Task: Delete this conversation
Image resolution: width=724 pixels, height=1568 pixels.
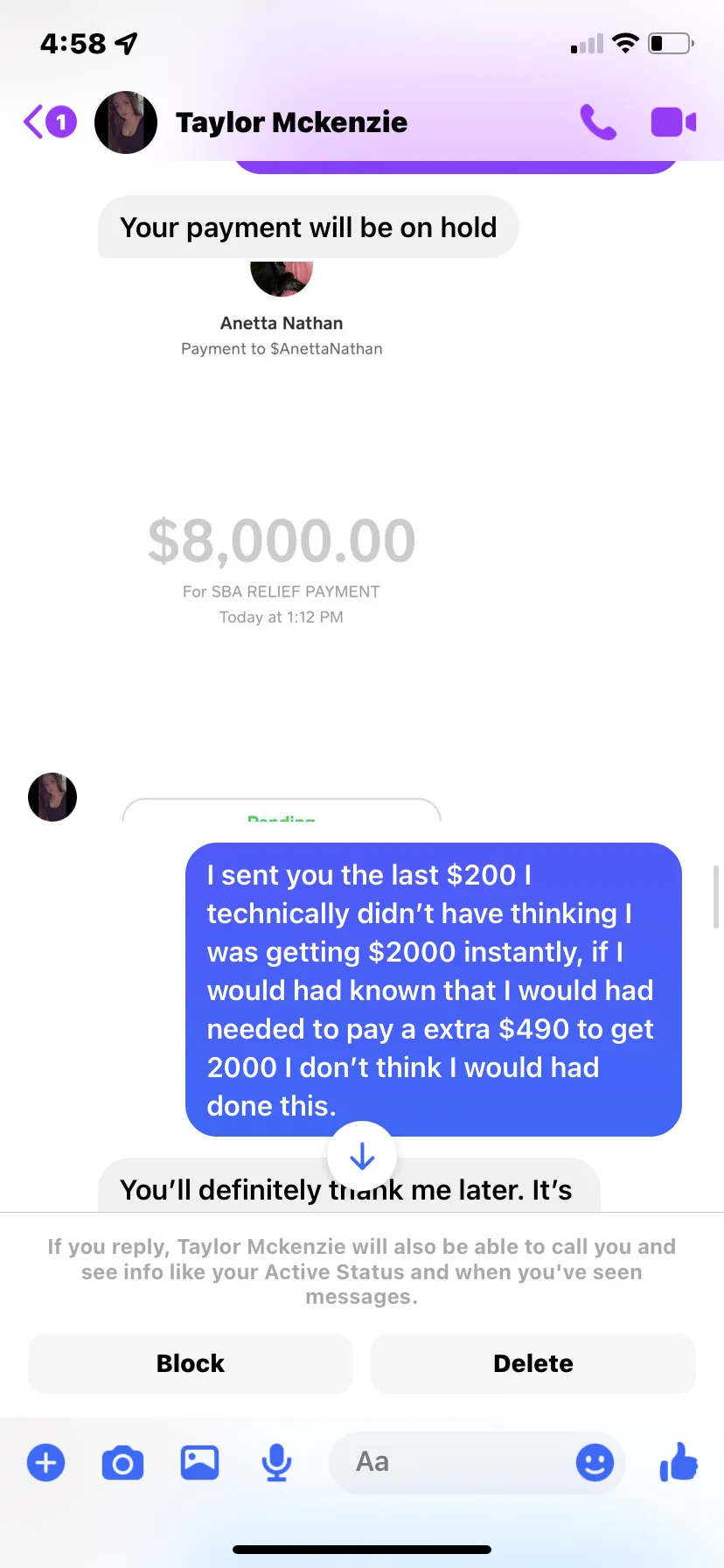Action: (x=533, y=1363)
